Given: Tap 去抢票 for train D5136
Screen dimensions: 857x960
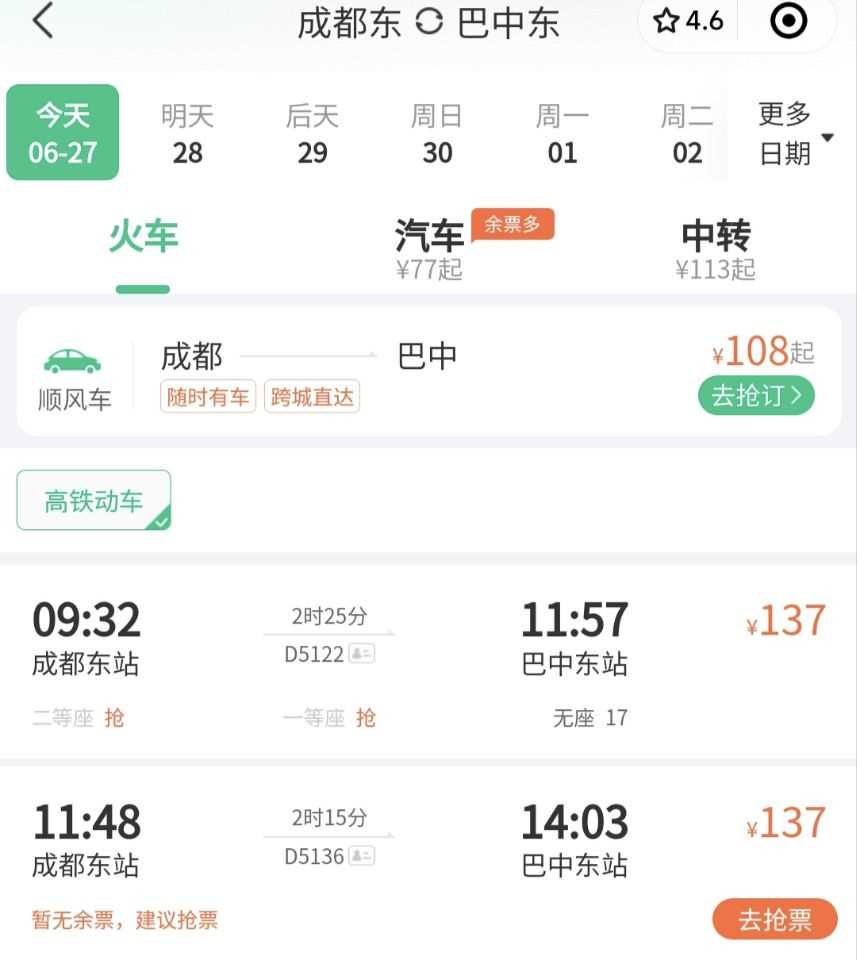Looking at the screenshot, I should click(x=774, y=919).
